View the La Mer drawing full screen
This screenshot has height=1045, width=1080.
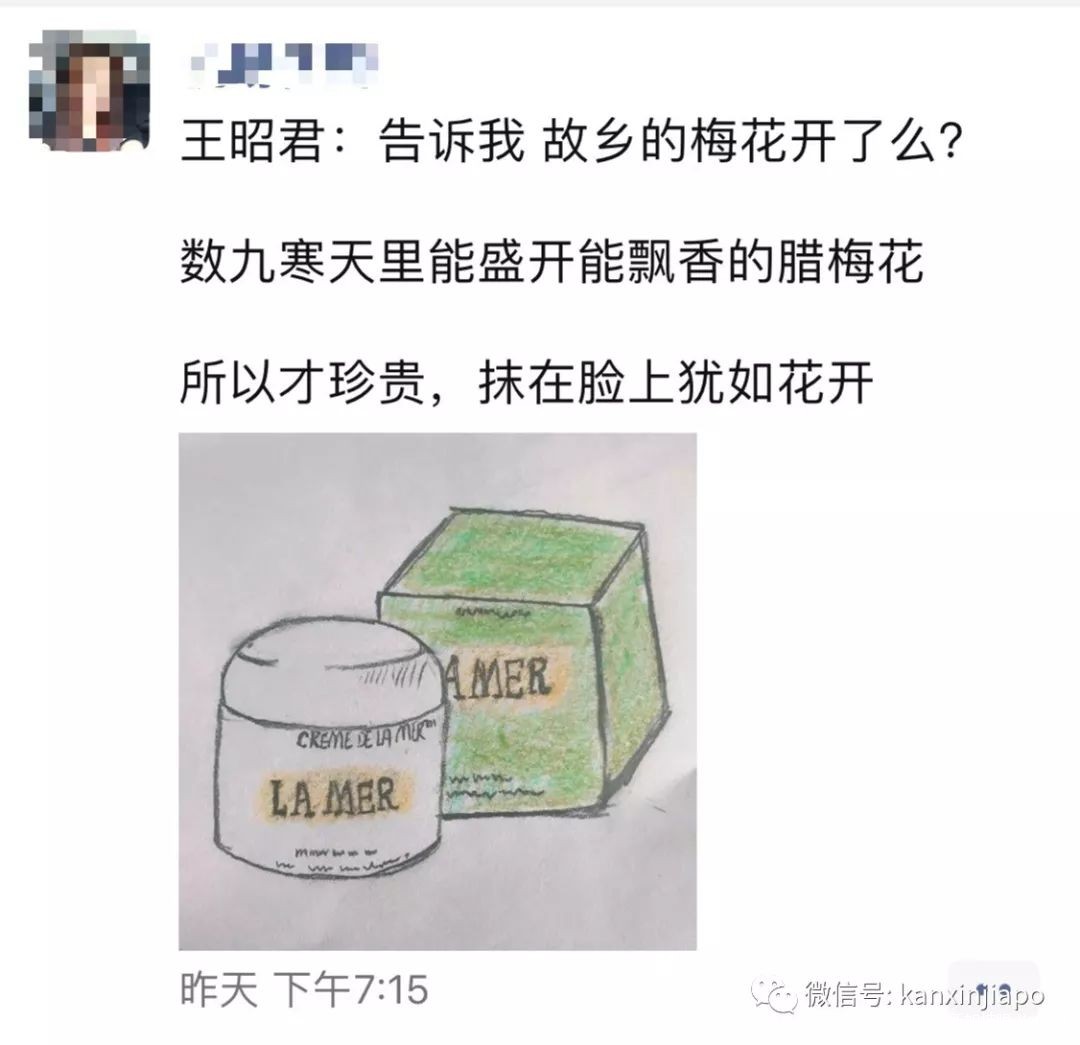437,691
